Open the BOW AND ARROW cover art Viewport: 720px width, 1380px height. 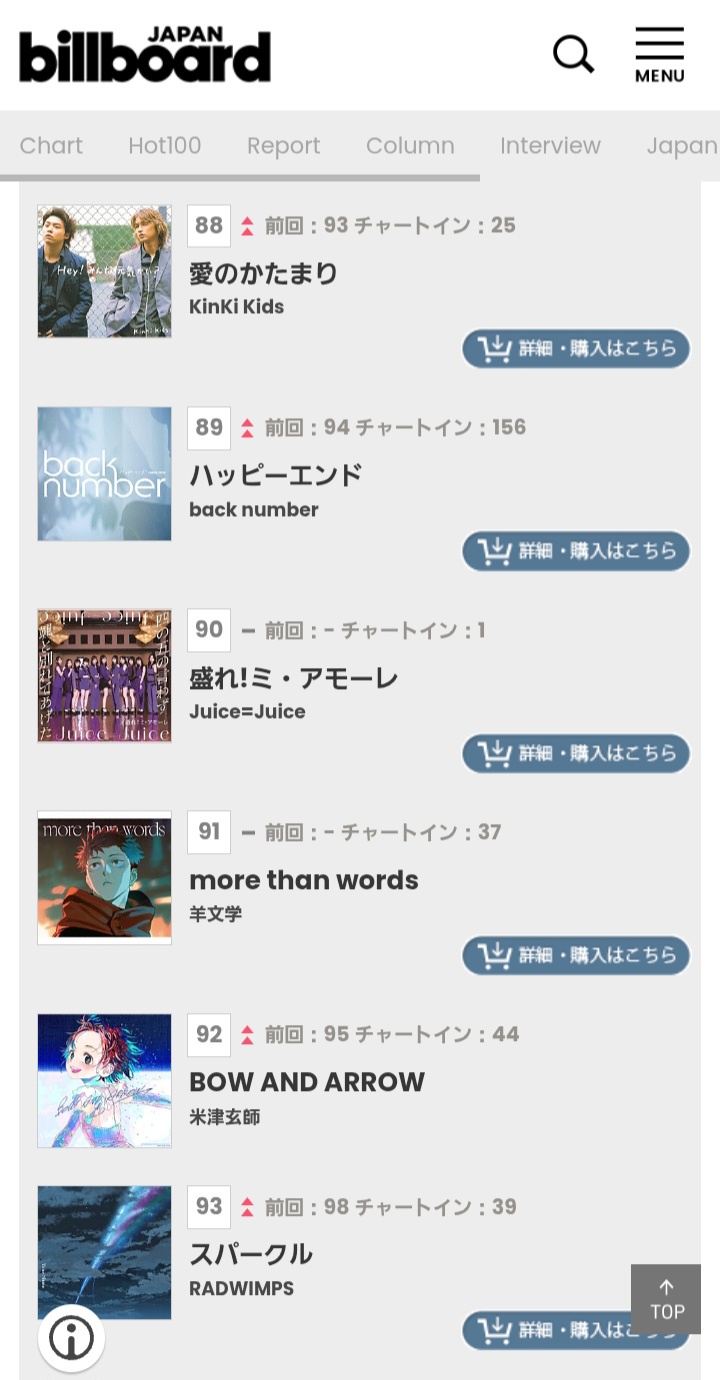[105, 1080]
